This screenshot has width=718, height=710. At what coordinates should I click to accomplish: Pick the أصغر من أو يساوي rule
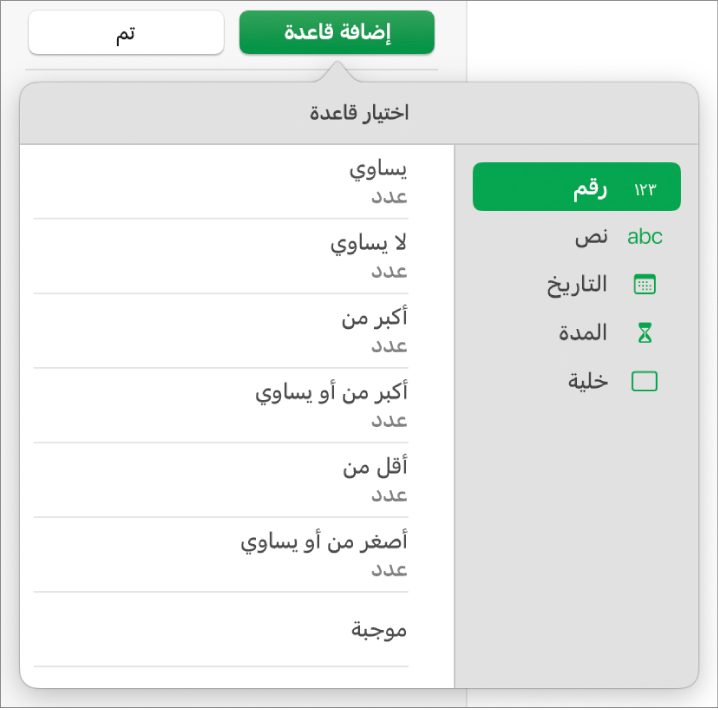[x=222, y=555]
